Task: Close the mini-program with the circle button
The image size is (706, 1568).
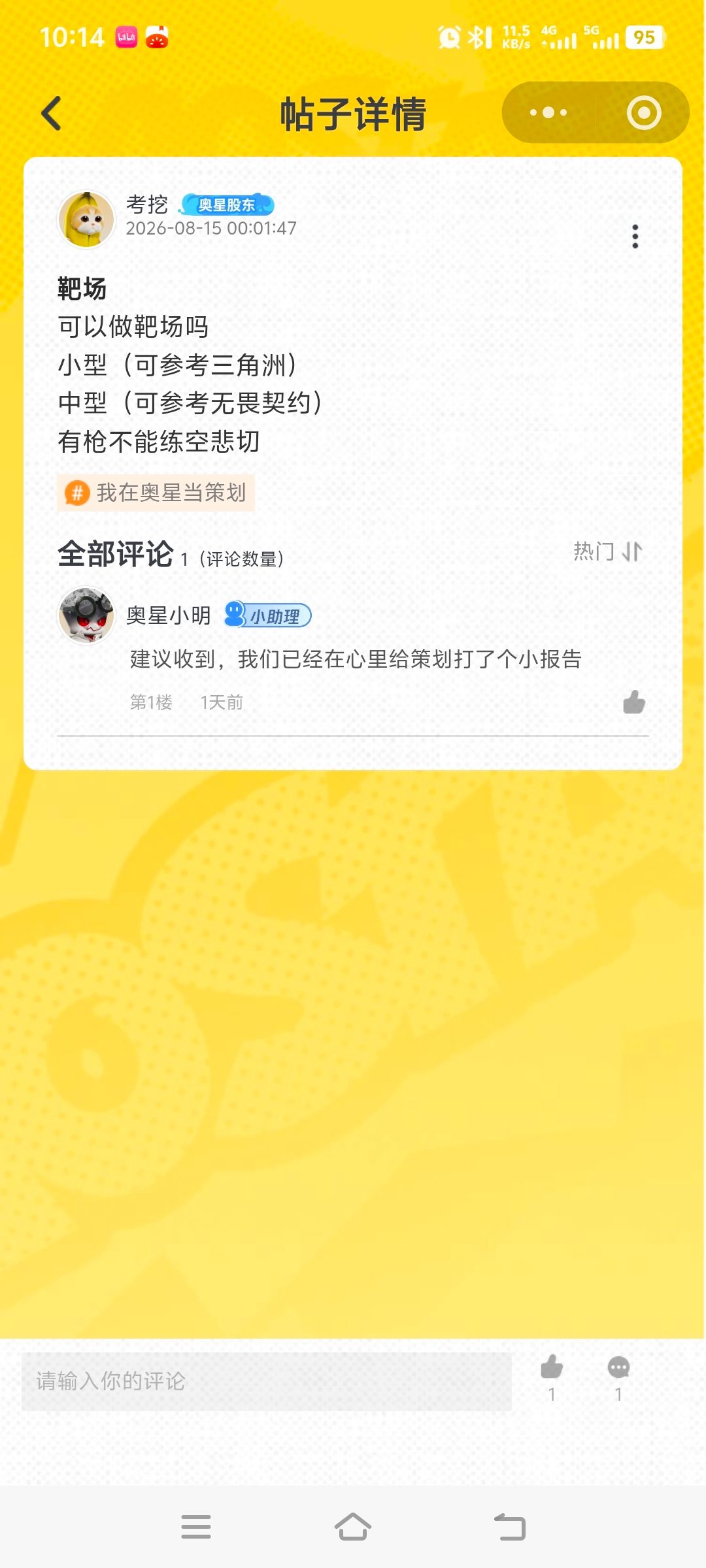Action: 644,112
